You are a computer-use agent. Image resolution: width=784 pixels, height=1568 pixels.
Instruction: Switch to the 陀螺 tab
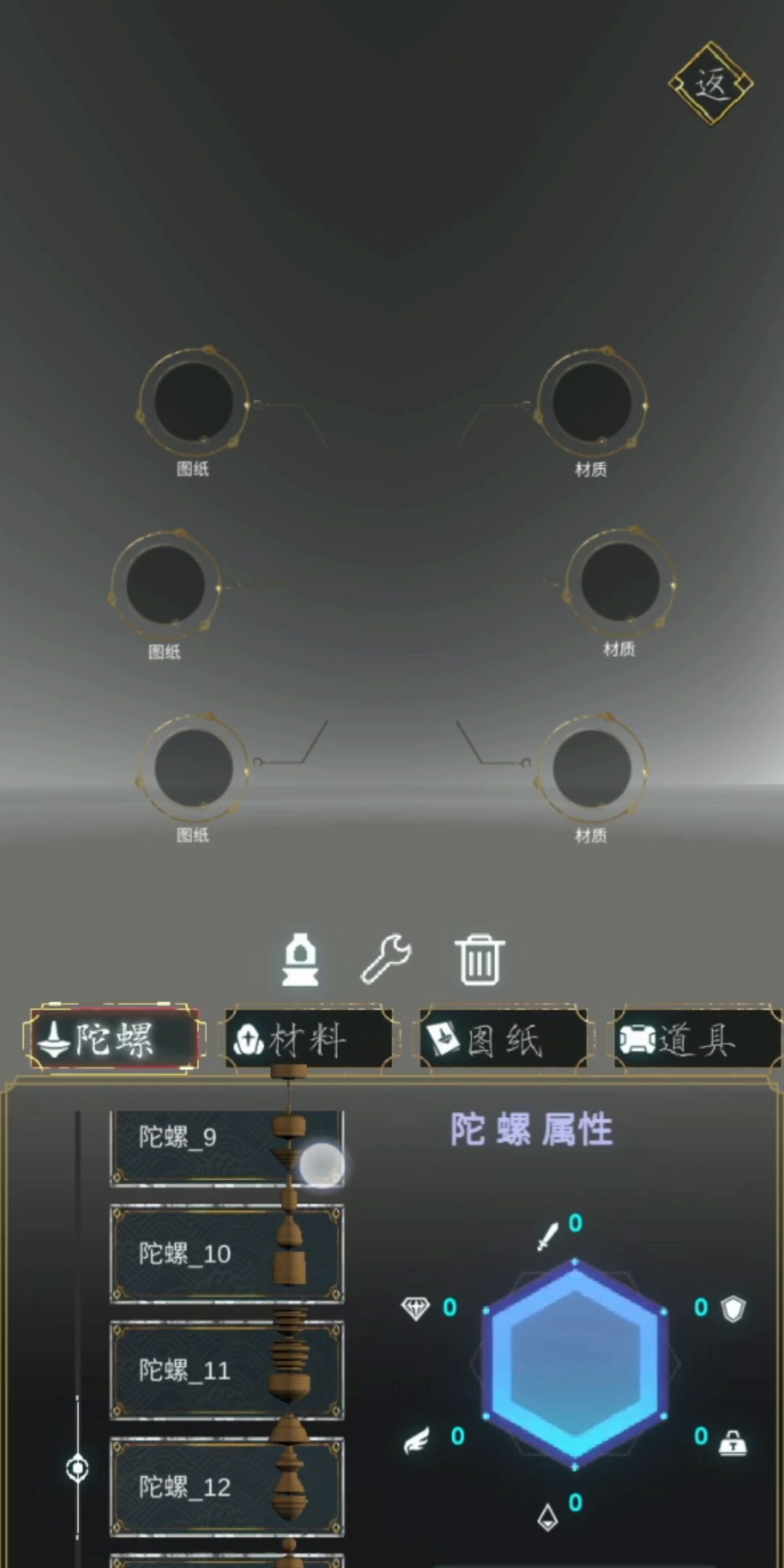click(114, 1038)
